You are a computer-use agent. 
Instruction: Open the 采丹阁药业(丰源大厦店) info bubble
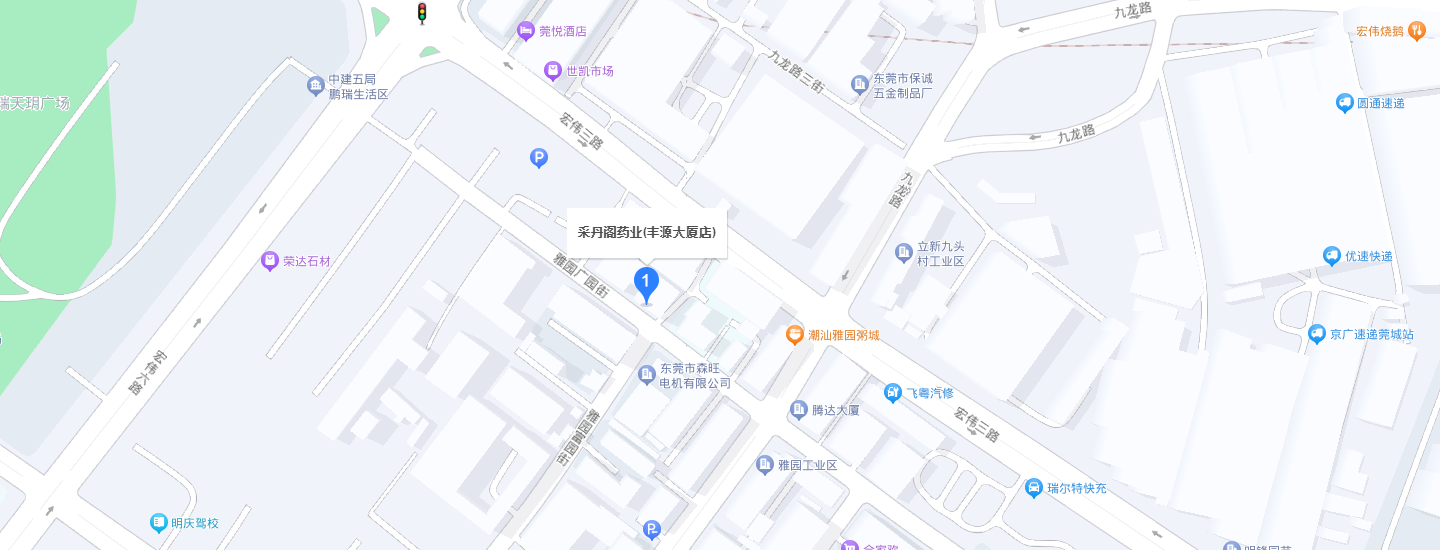pyautogui.click(x=647, y=232)
